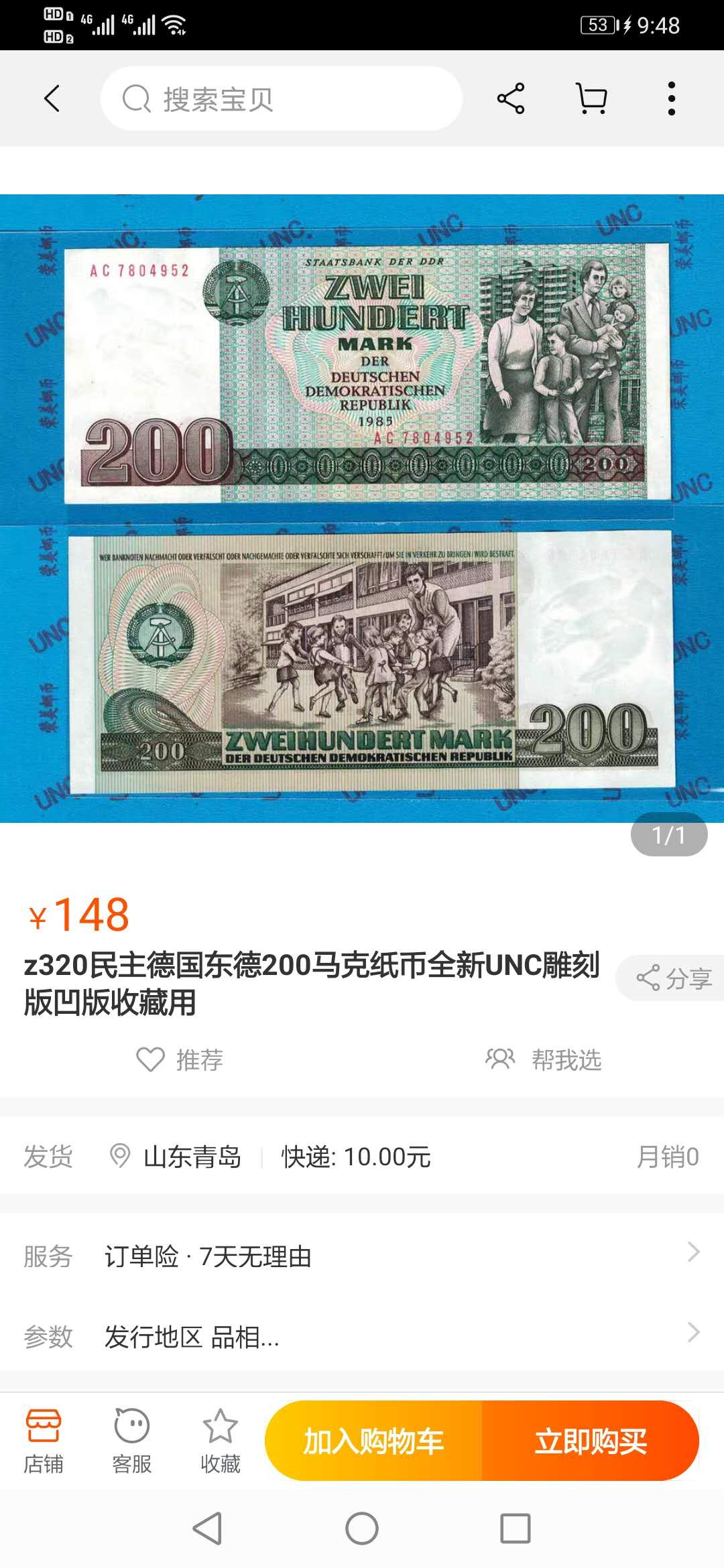This screenshot has width=724, height=1568.
Task: Tap the share icon in top bar
Action: [x=509, y=98]
